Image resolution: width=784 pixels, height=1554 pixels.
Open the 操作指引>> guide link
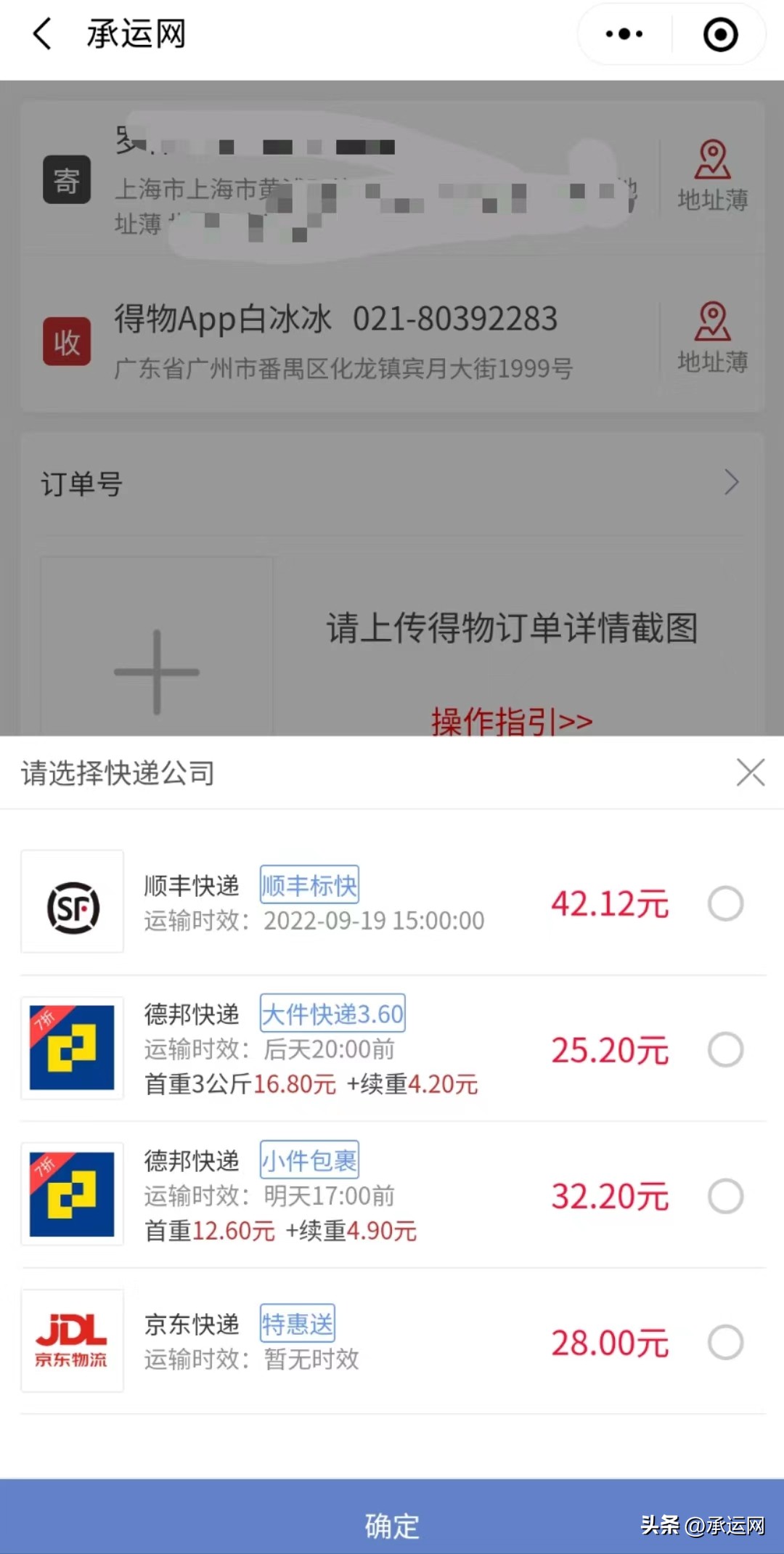[x=510, y=720]
